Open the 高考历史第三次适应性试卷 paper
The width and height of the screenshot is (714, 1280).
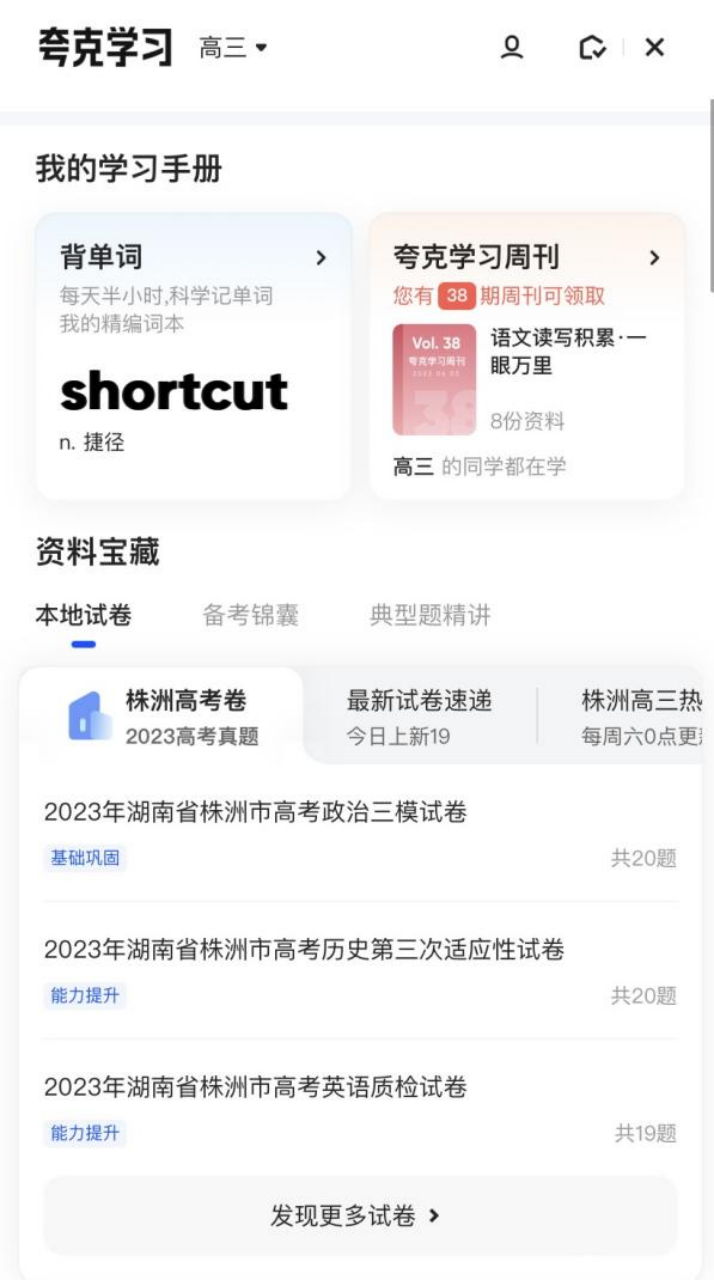pyautogui.click(x=304, y=949)
